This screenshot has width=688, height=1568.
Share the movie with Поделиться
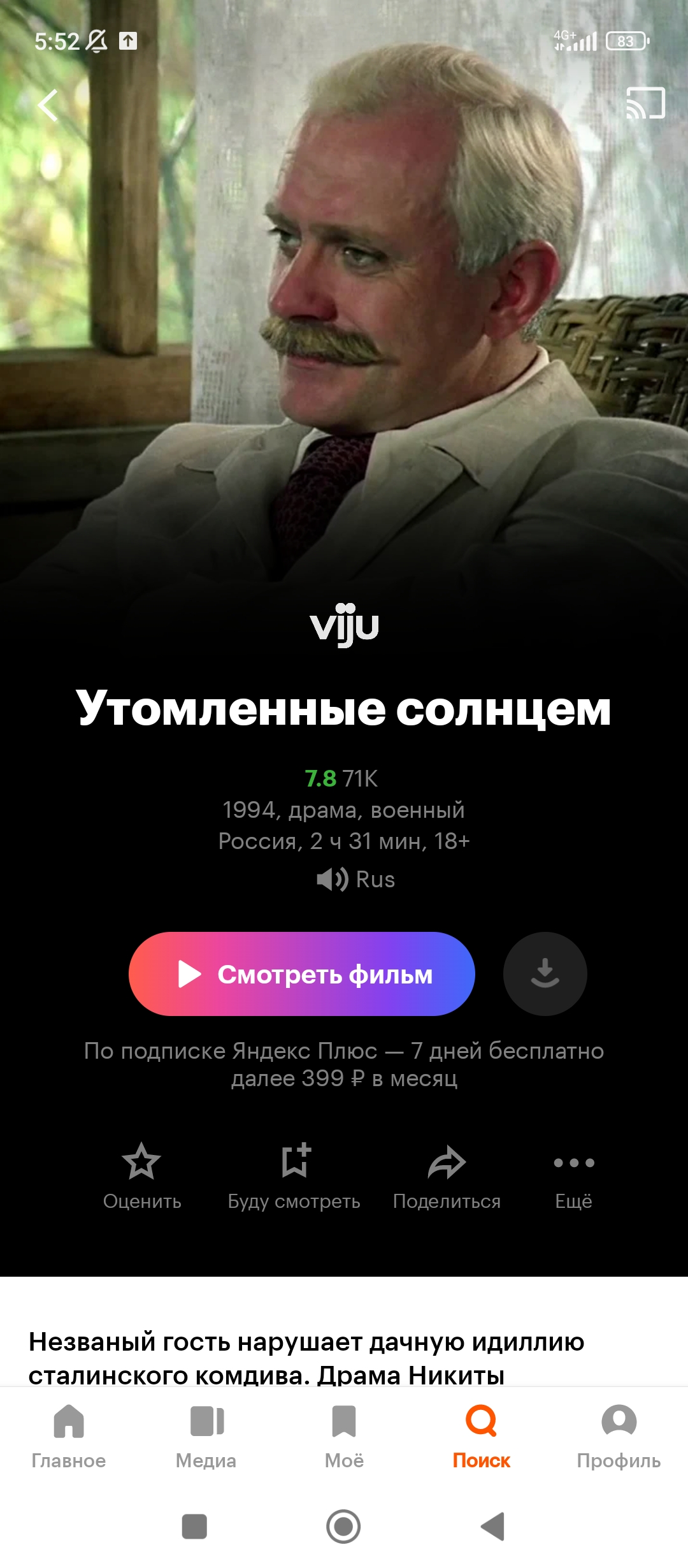[x=447, y=1177]
